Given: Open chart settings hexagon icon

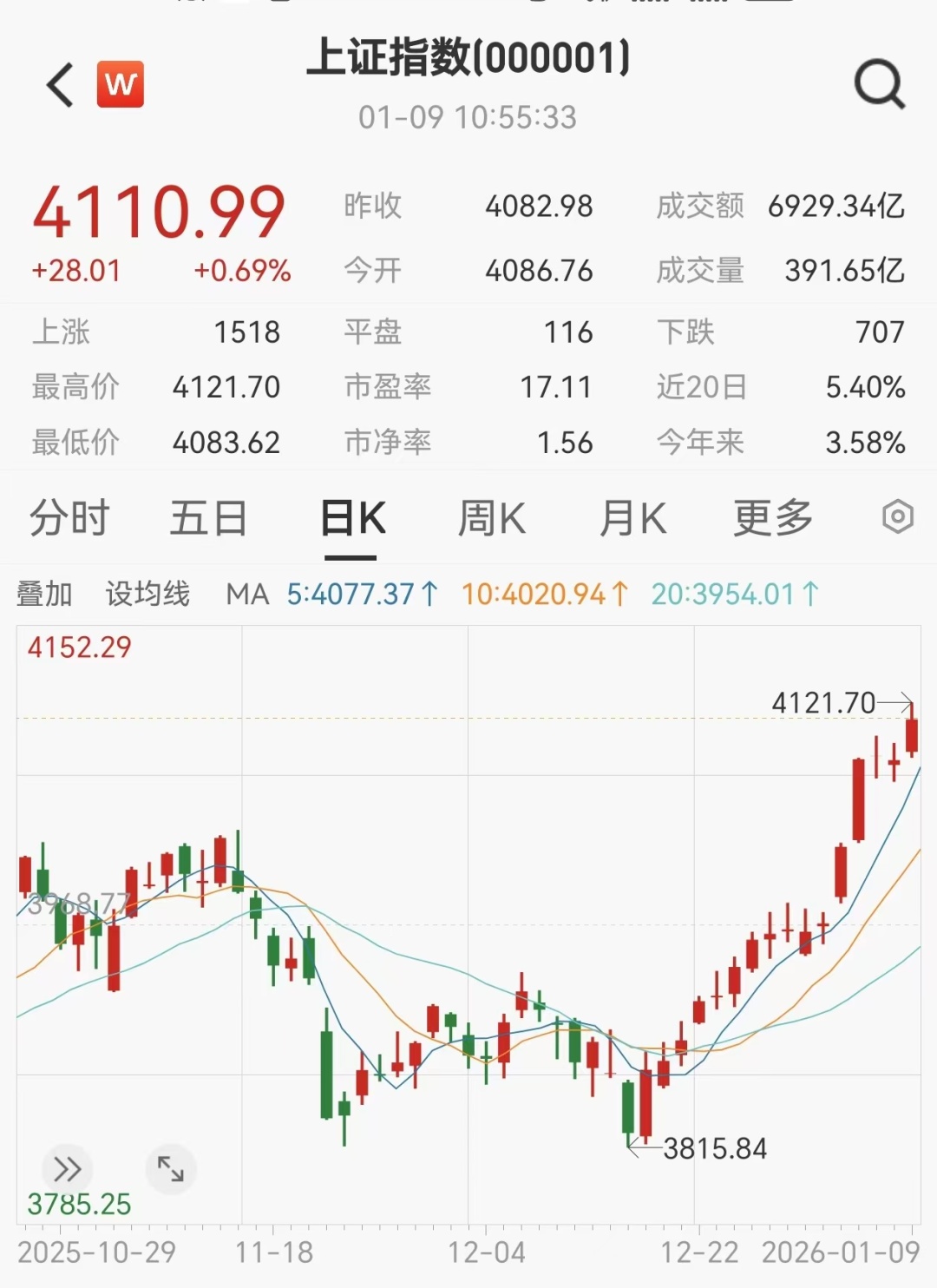Looking at the screenshot, I should click(897, 517).
